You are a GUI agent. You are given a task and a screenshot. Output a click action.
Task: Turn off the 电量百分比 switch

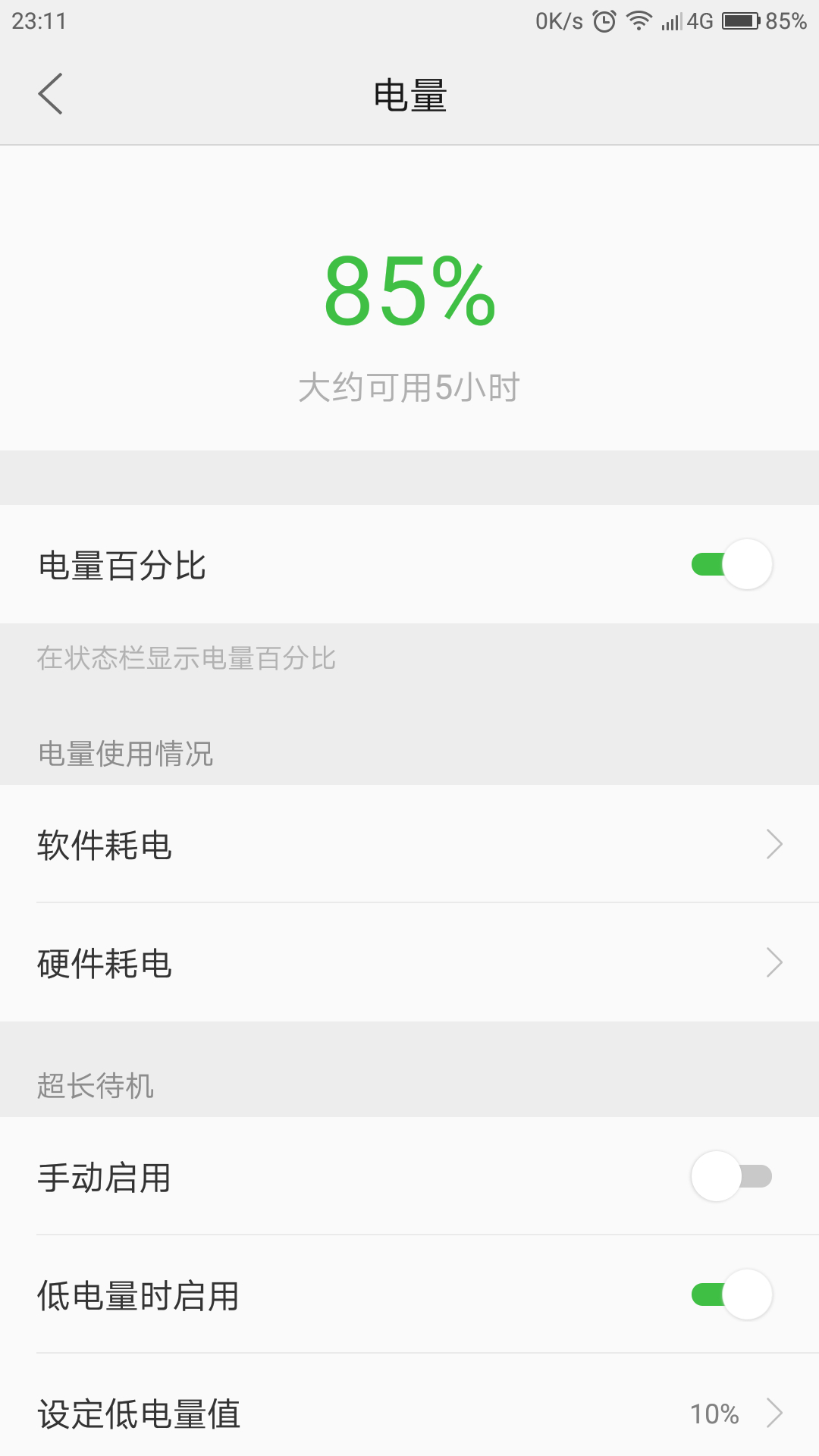(x=731, y=564)
